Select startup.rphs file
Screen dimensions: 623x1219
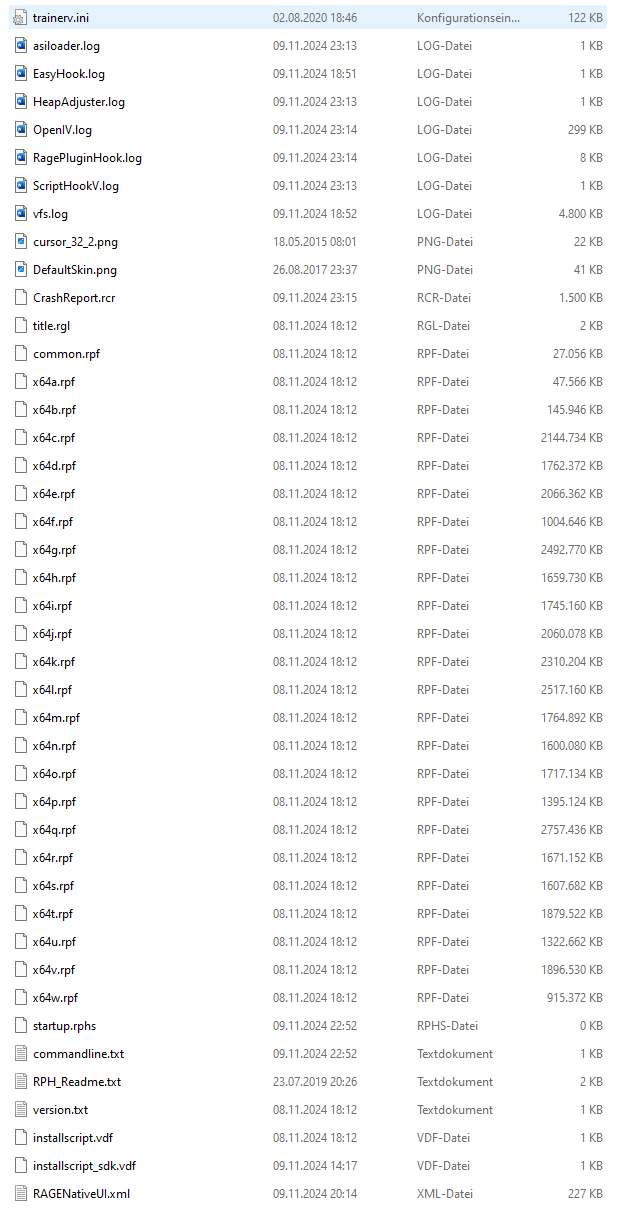coord(64,1026)
